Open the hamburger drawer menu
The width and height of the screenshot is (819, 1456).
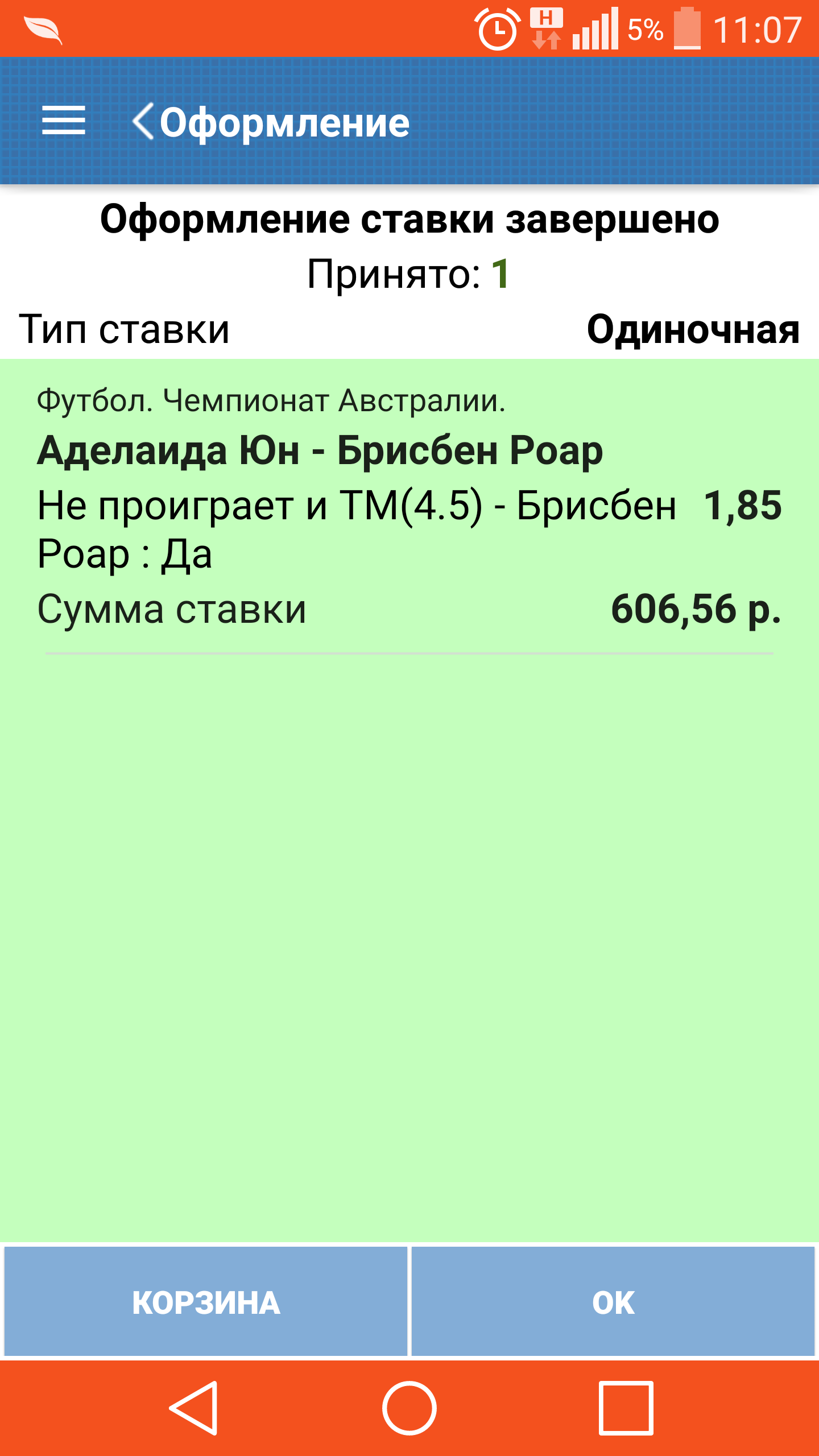click(x=64, y=121)
